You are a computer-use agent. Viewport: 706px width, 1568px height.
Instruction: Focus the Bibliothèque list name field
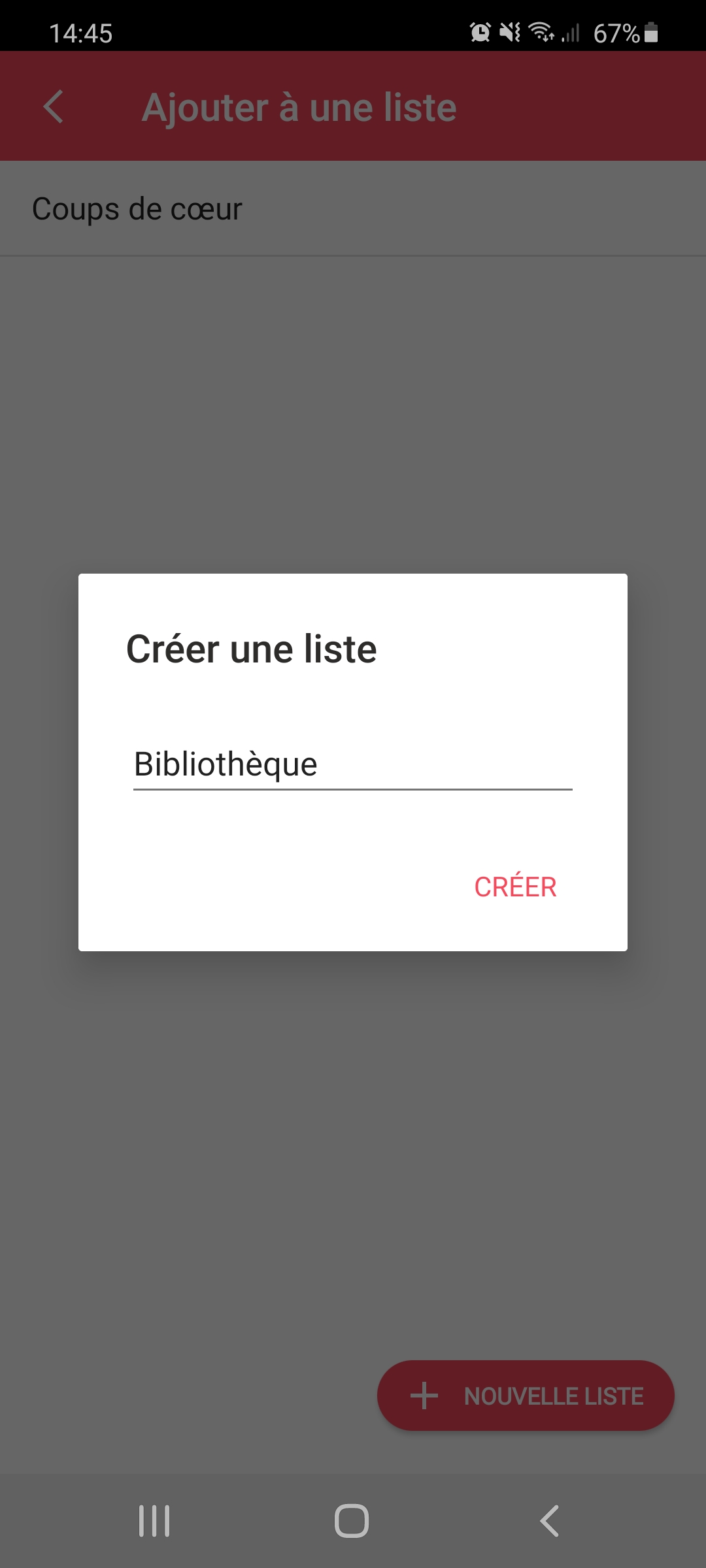coord(353,764)
